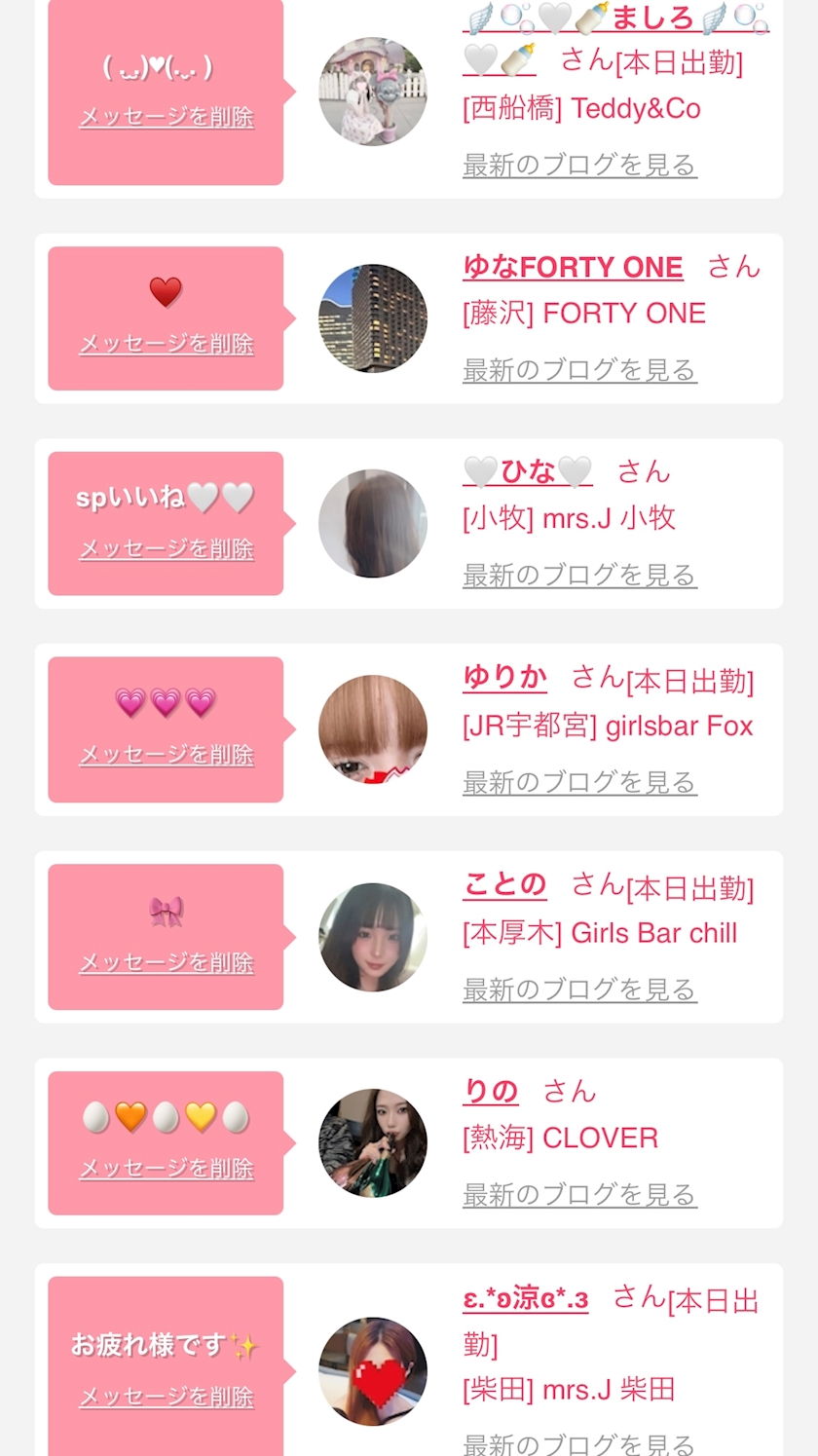The image size is (818, 1456).
Task: Delete the message sent to ゆなFORTY ONE
Action: (x=167, y=344)
